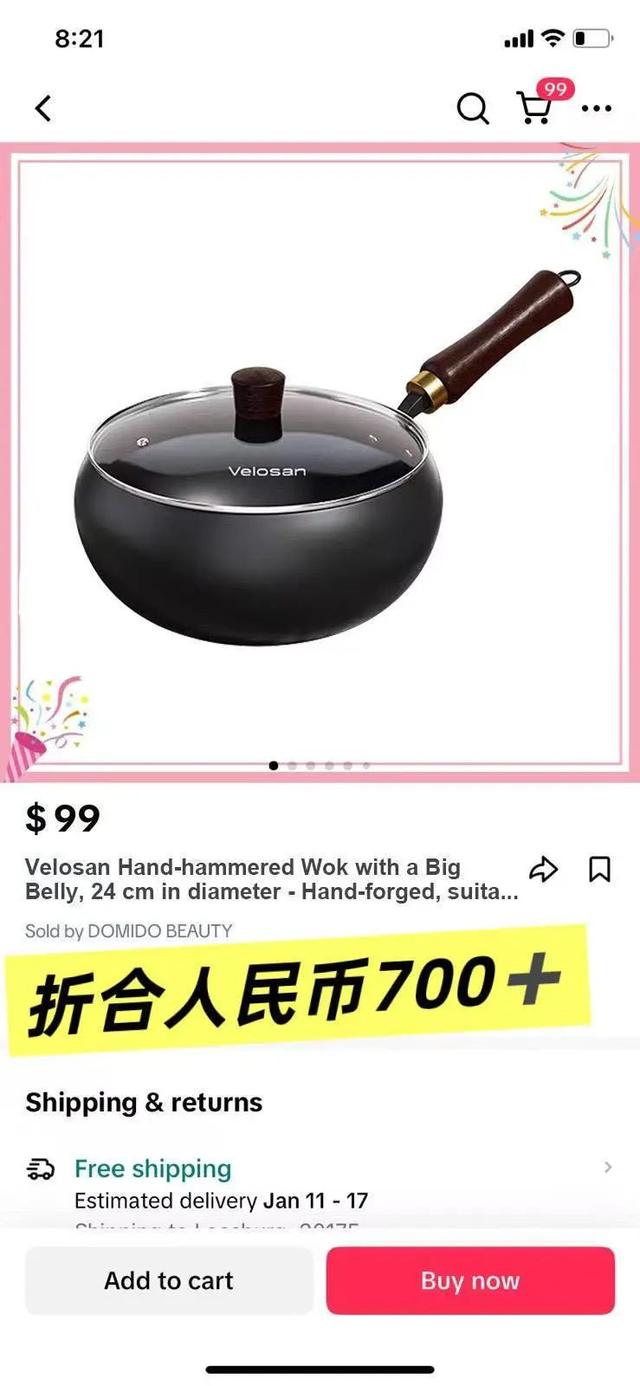Tap the Buy now button

point(470,1280)
